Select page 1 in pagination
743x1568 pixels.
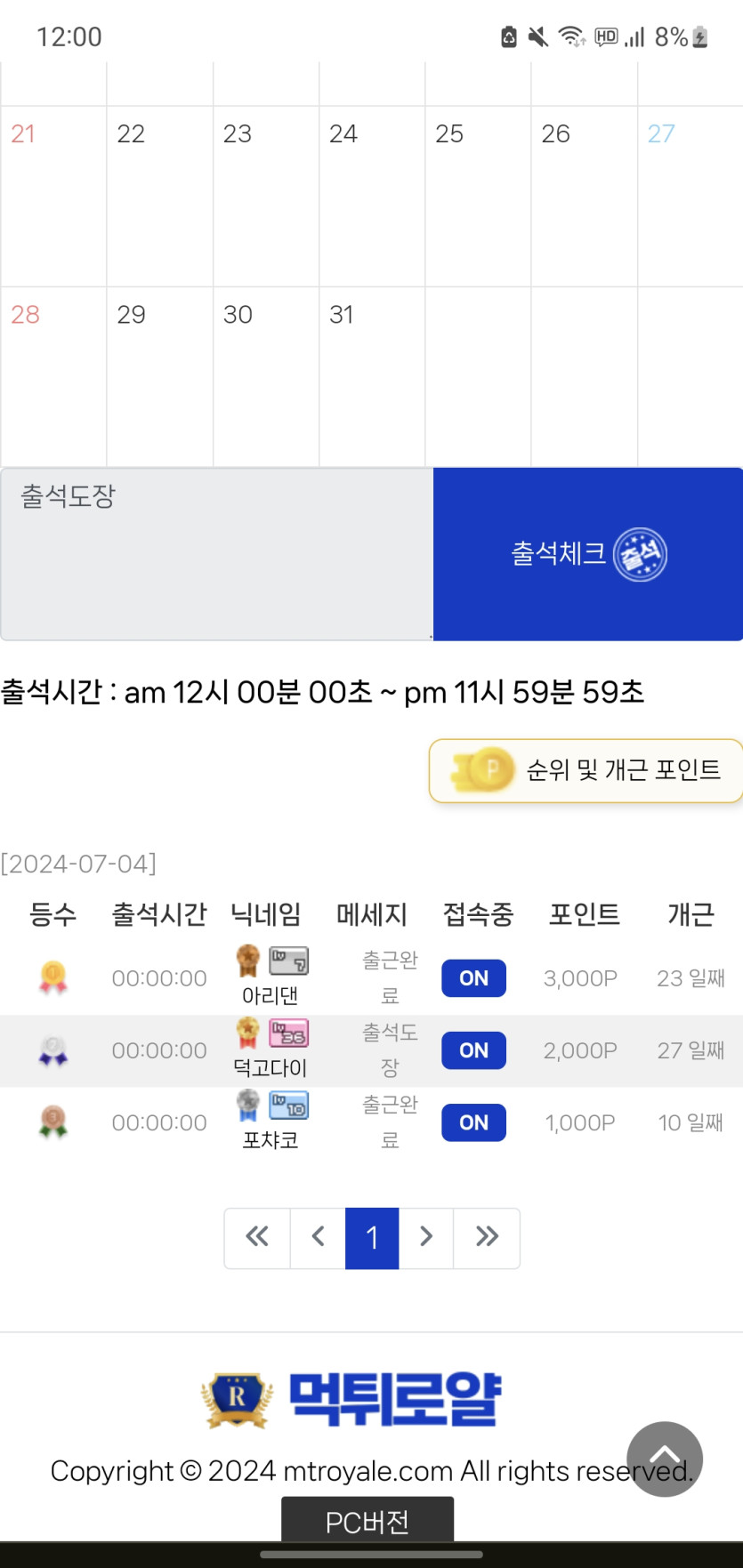(372, 1237)
